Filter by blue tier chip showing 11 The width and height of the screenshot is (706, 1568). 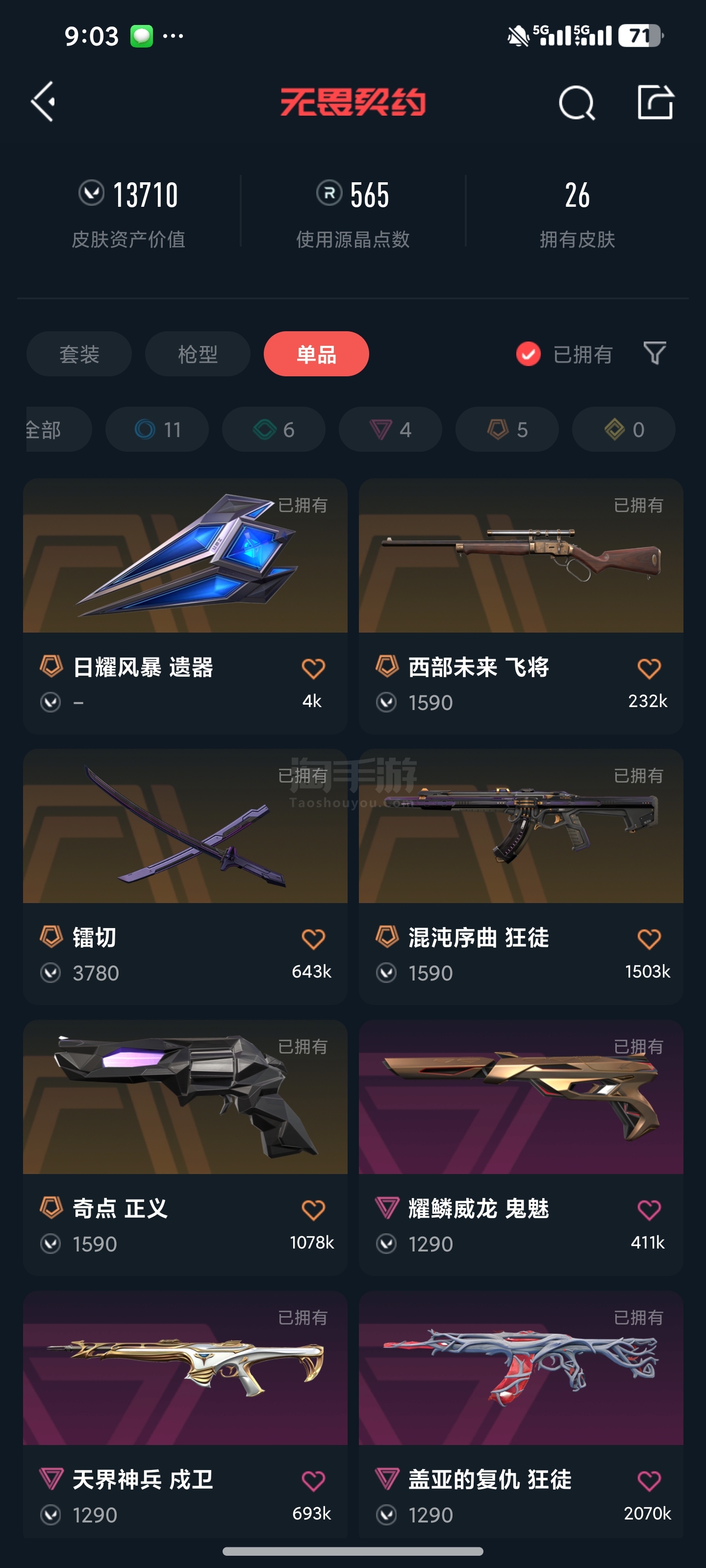point(157,429)
